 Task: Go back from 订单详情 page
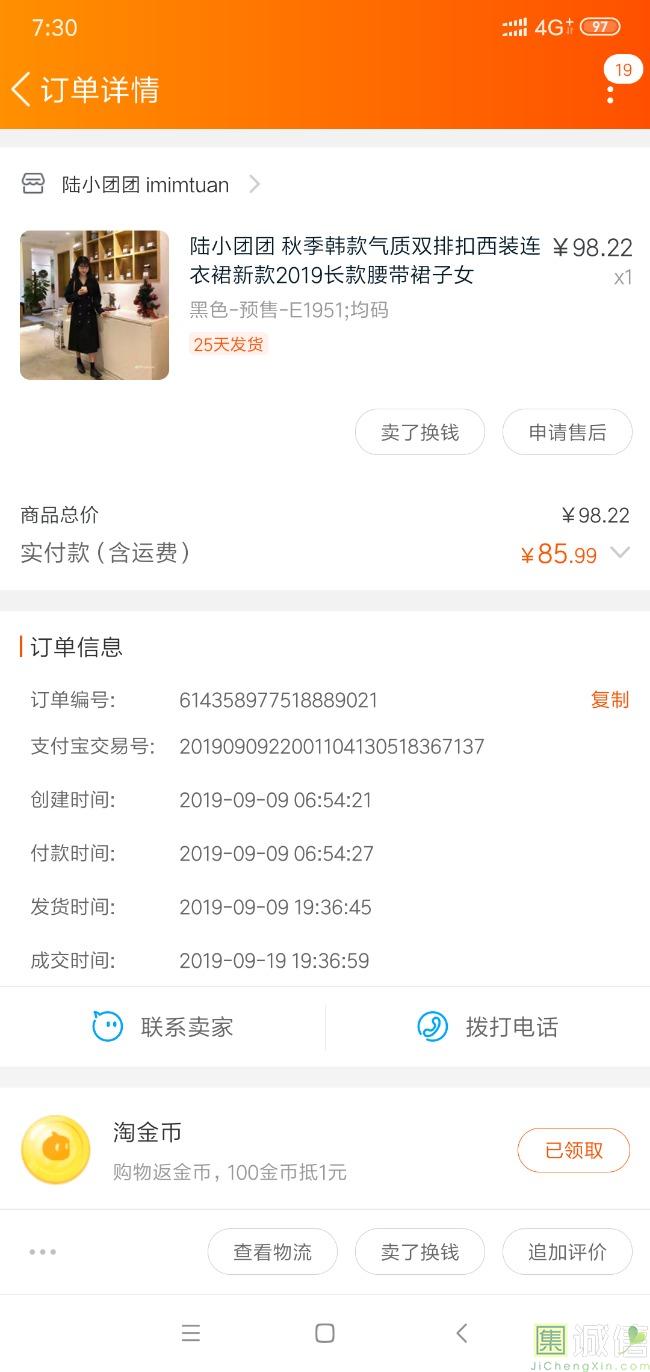[22, 89]
